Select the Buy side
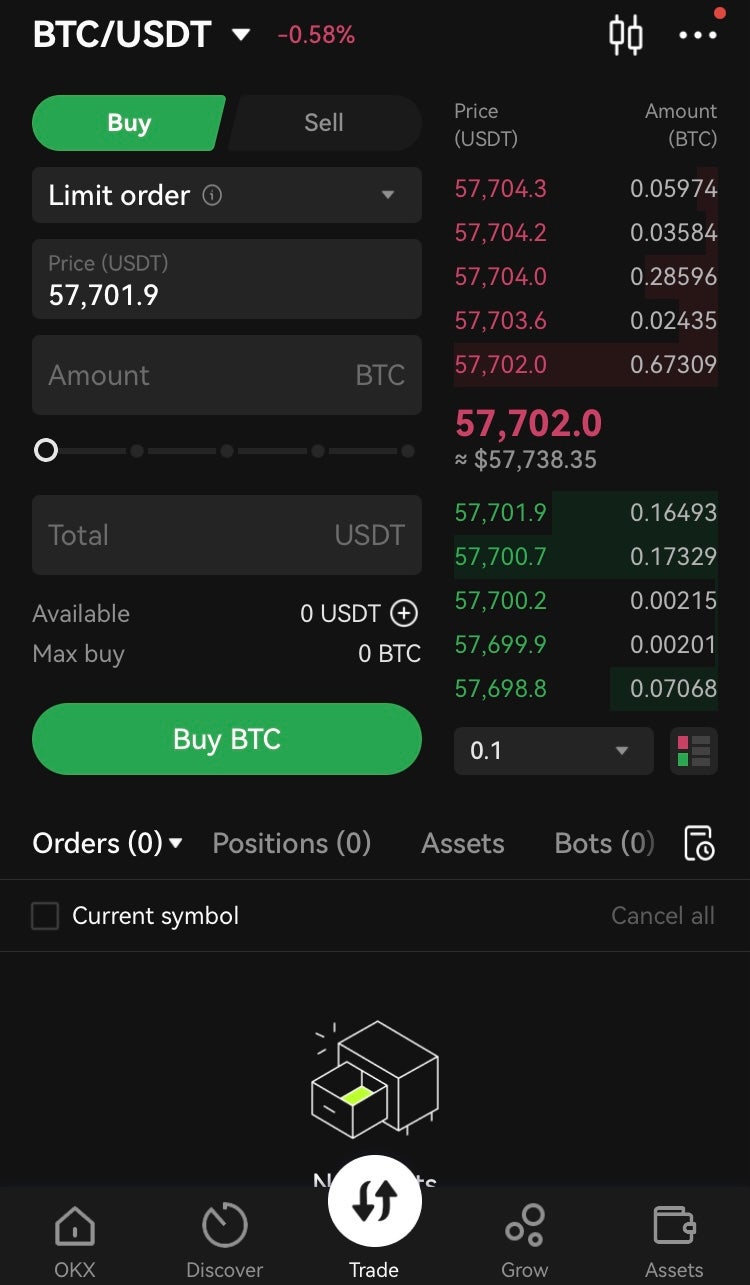Viewport: 750px width, 1285px height. [129, 123]
